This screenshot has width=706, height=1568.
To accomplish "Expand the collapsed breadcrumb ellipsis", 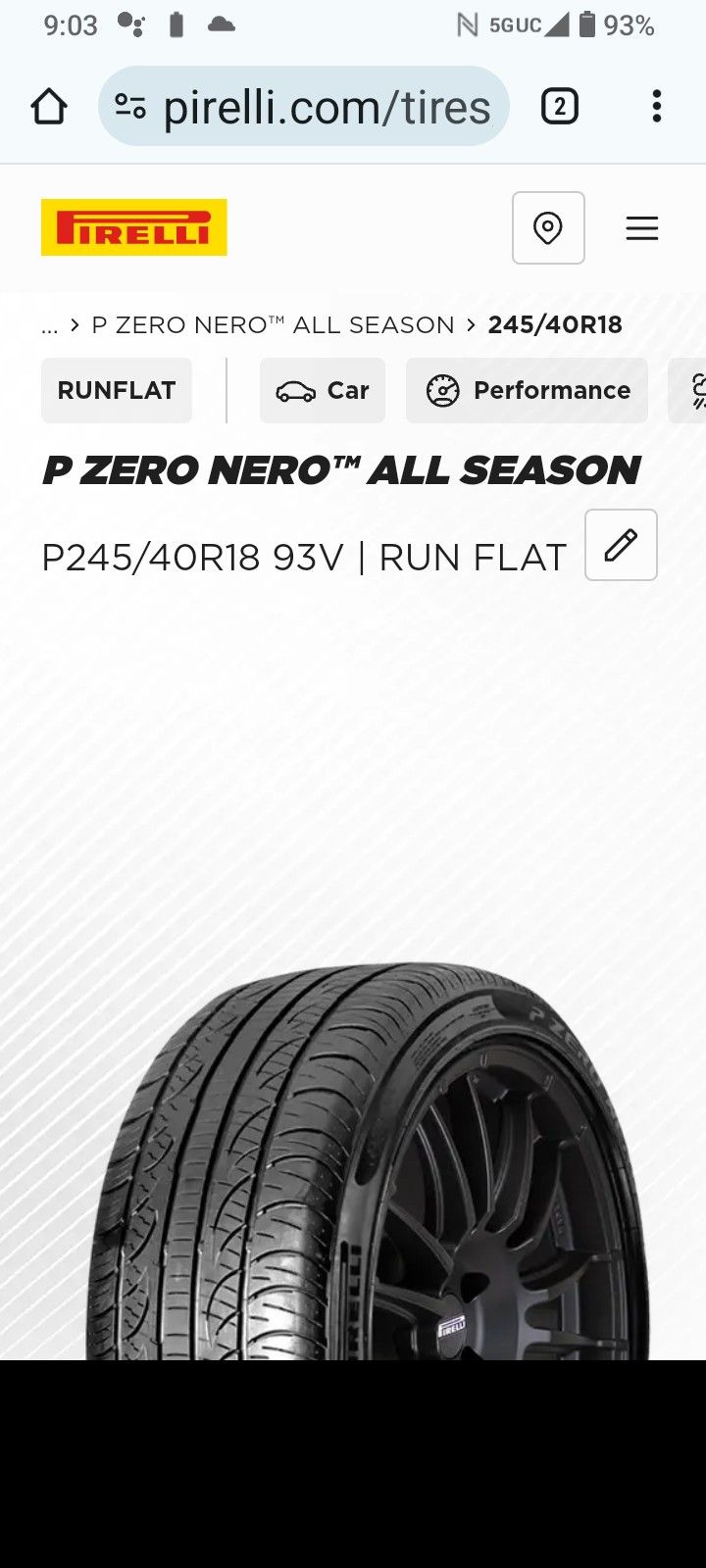I will pyautogui.click(x=50, y=325).
